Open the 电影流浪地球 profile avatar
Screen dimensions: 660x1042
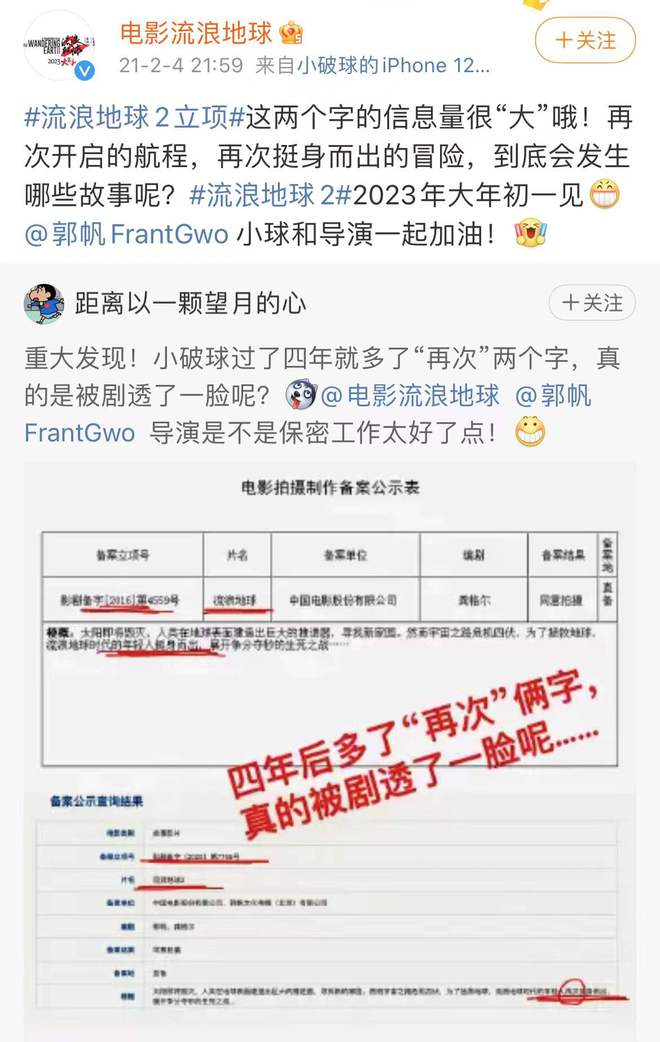click(x=59, y=46)
